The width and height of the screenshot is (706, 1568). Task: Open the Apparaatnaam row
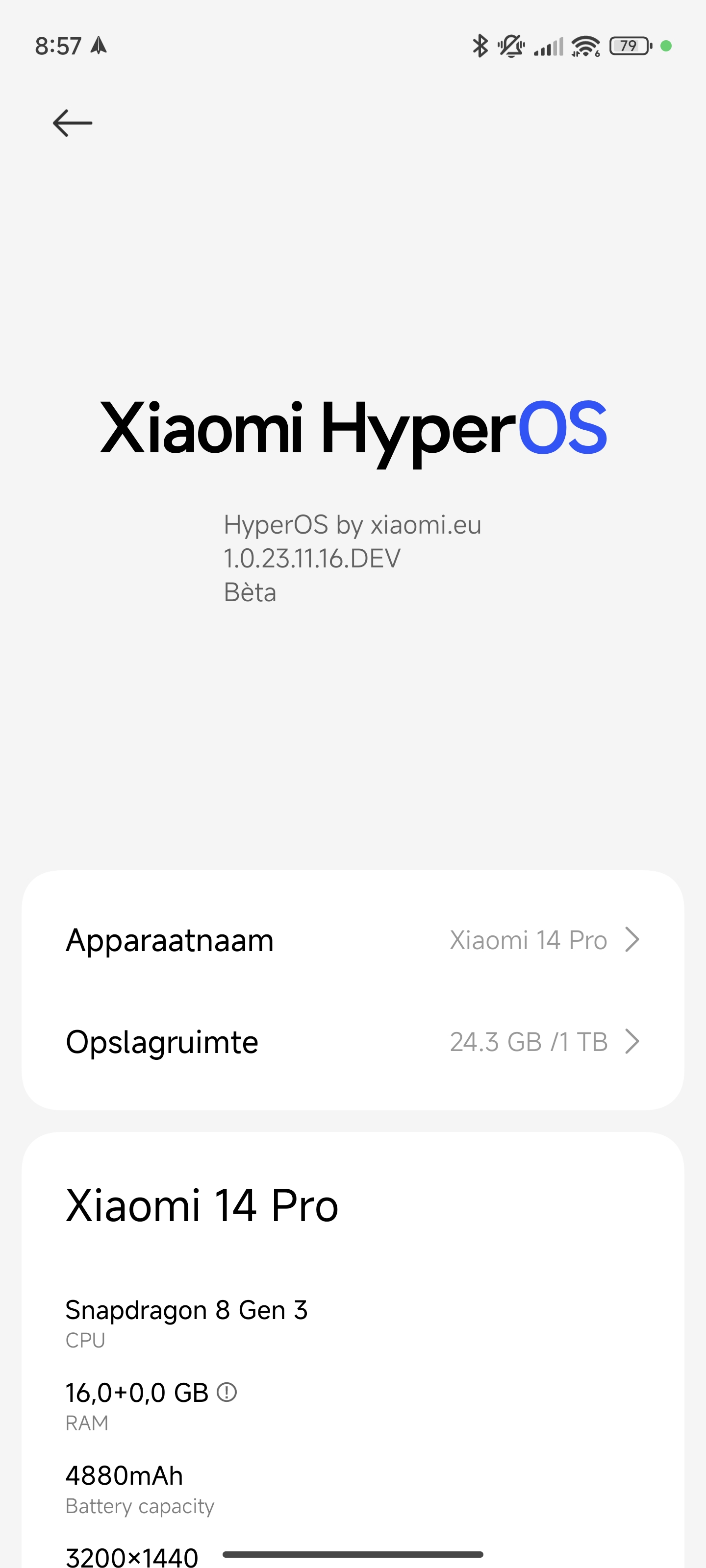point(353,940)
